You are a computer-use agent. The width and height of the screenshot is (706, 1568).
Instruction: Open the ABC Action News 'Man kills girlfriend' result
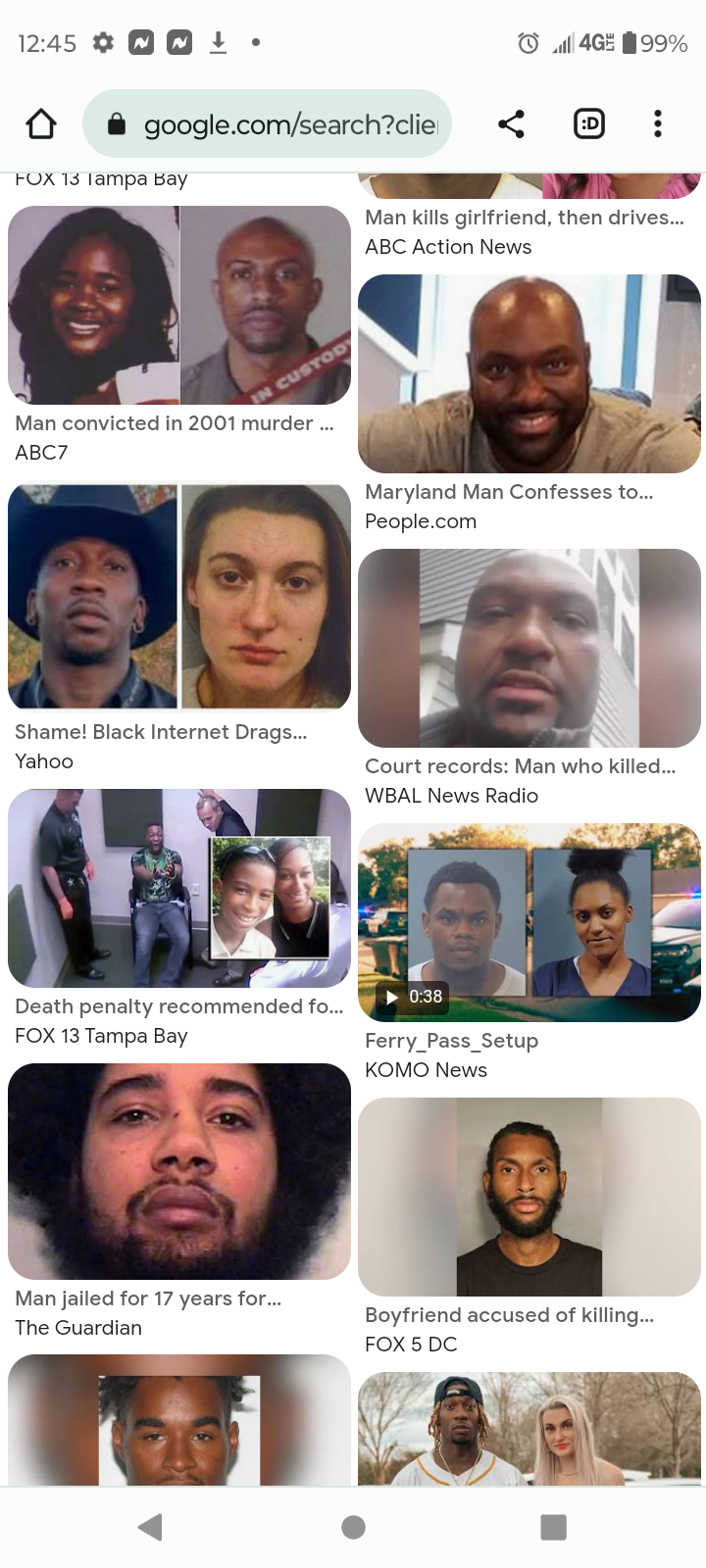[x=525, y=218]
